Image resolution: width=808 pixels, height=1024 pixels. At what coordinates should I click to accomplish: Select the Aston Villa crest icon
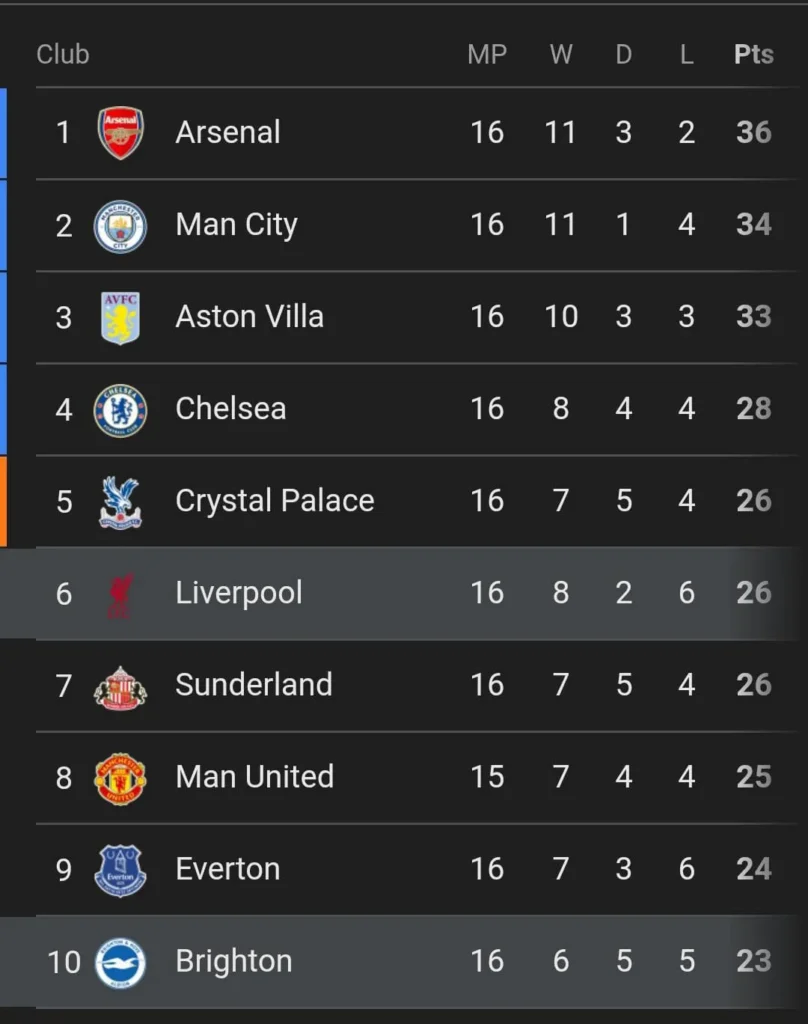pyautogui.click(x=119, y=316)
